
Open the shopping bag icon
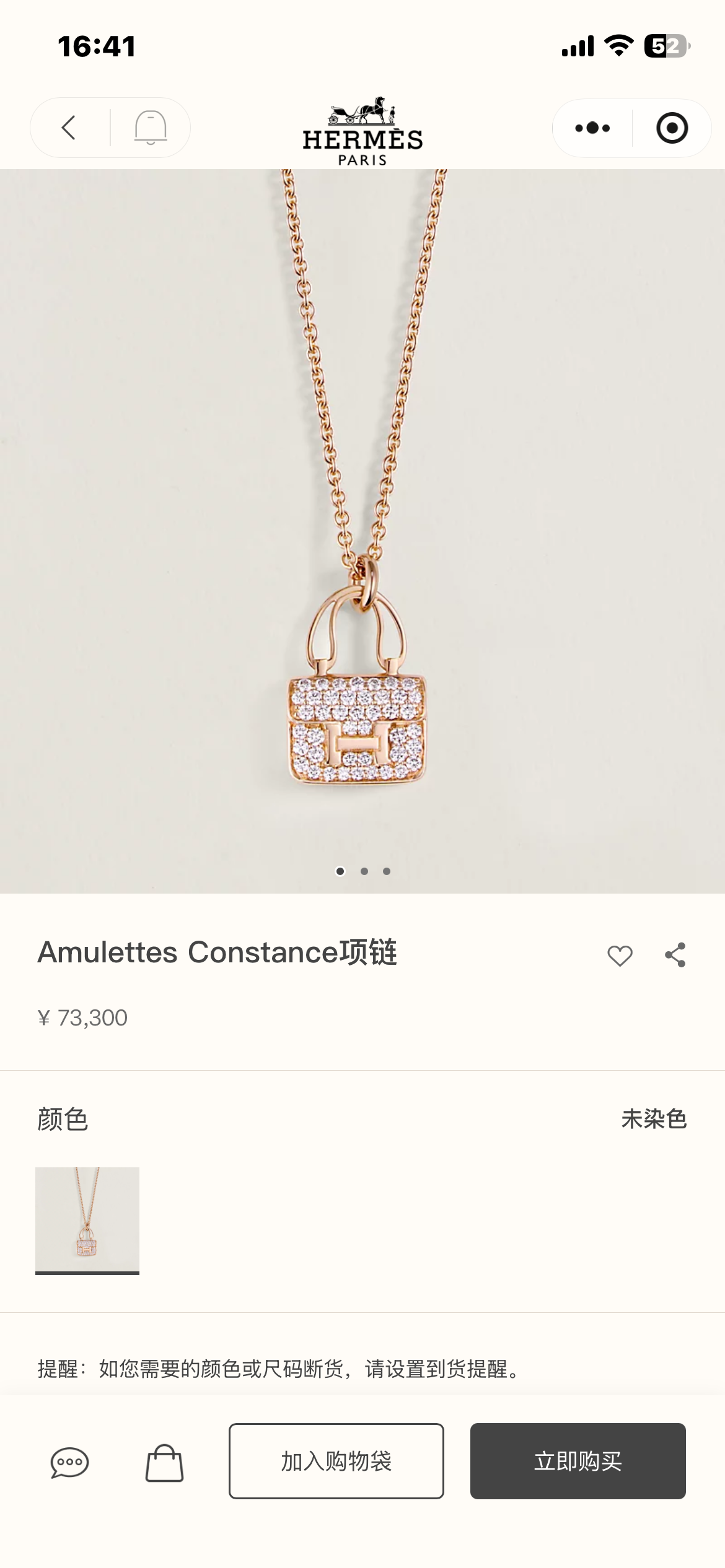click(164, 1463)
